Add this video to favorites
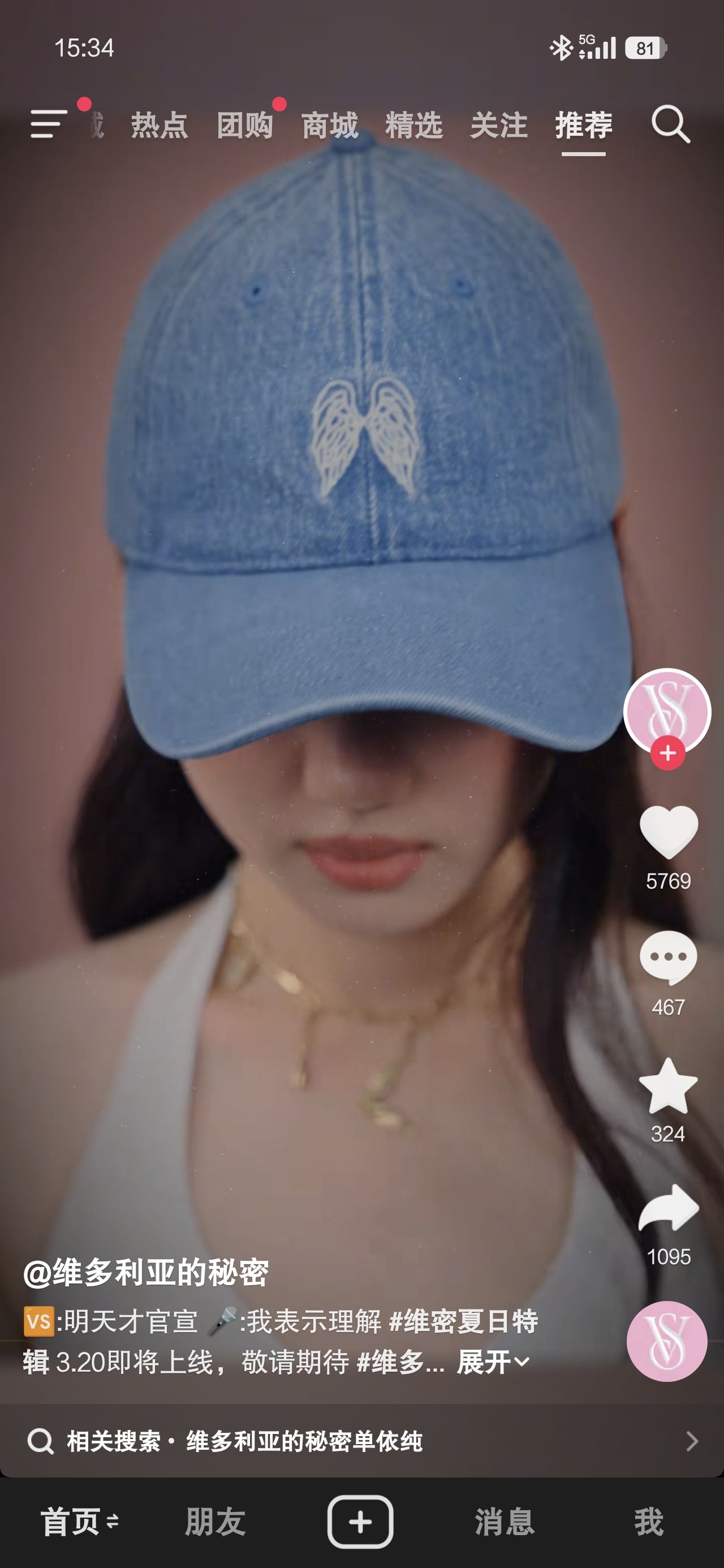724x1568 pixels. click(x=668, y=1087)
